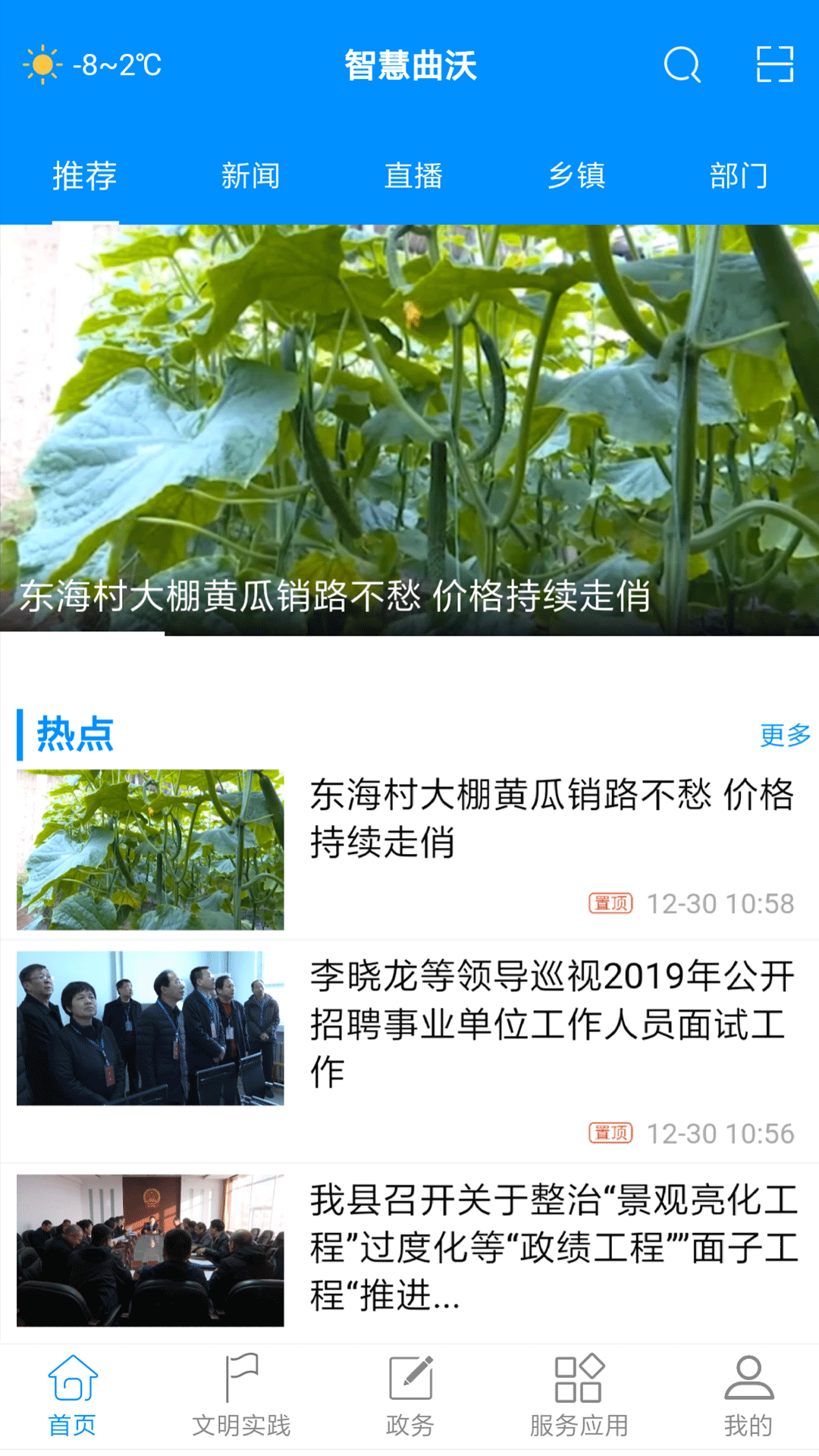
Task: Open the search icon
Action: click(x=682, y=64)
